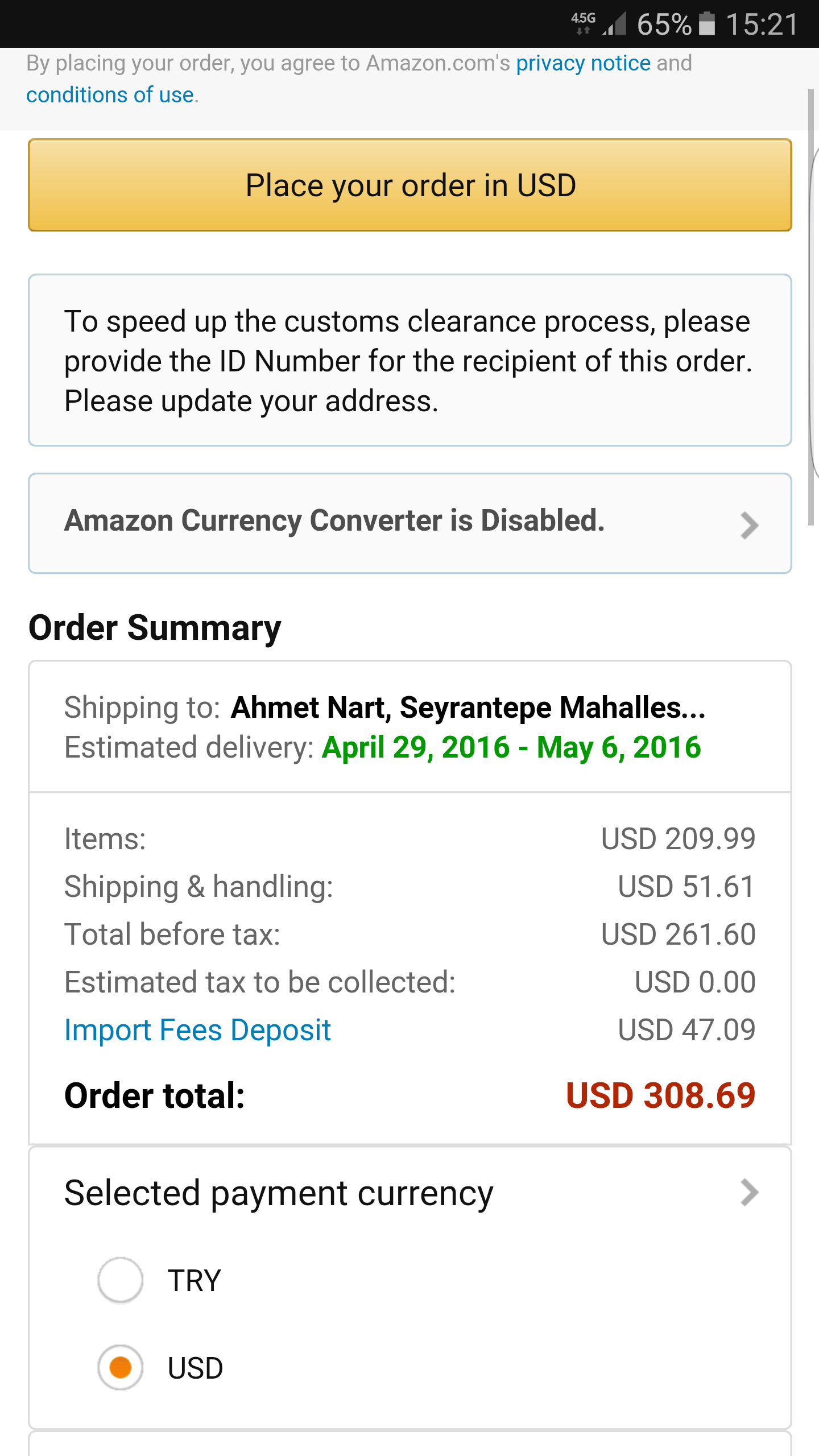This screenshot has height=1456, width=819.
Task: Open shipping details for Ahmet Nart
Action: [410, 727]
